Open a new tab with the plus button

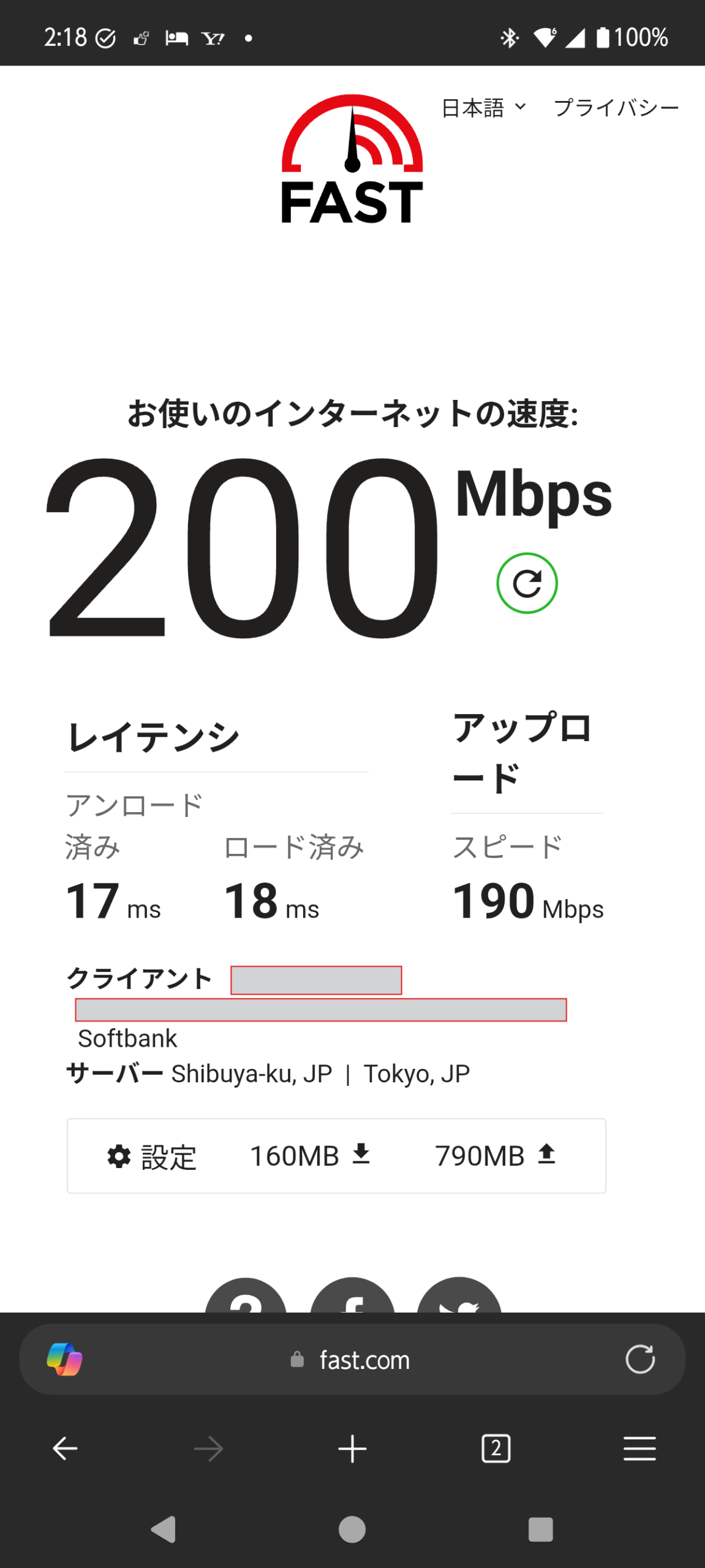tap(352, 1449)
